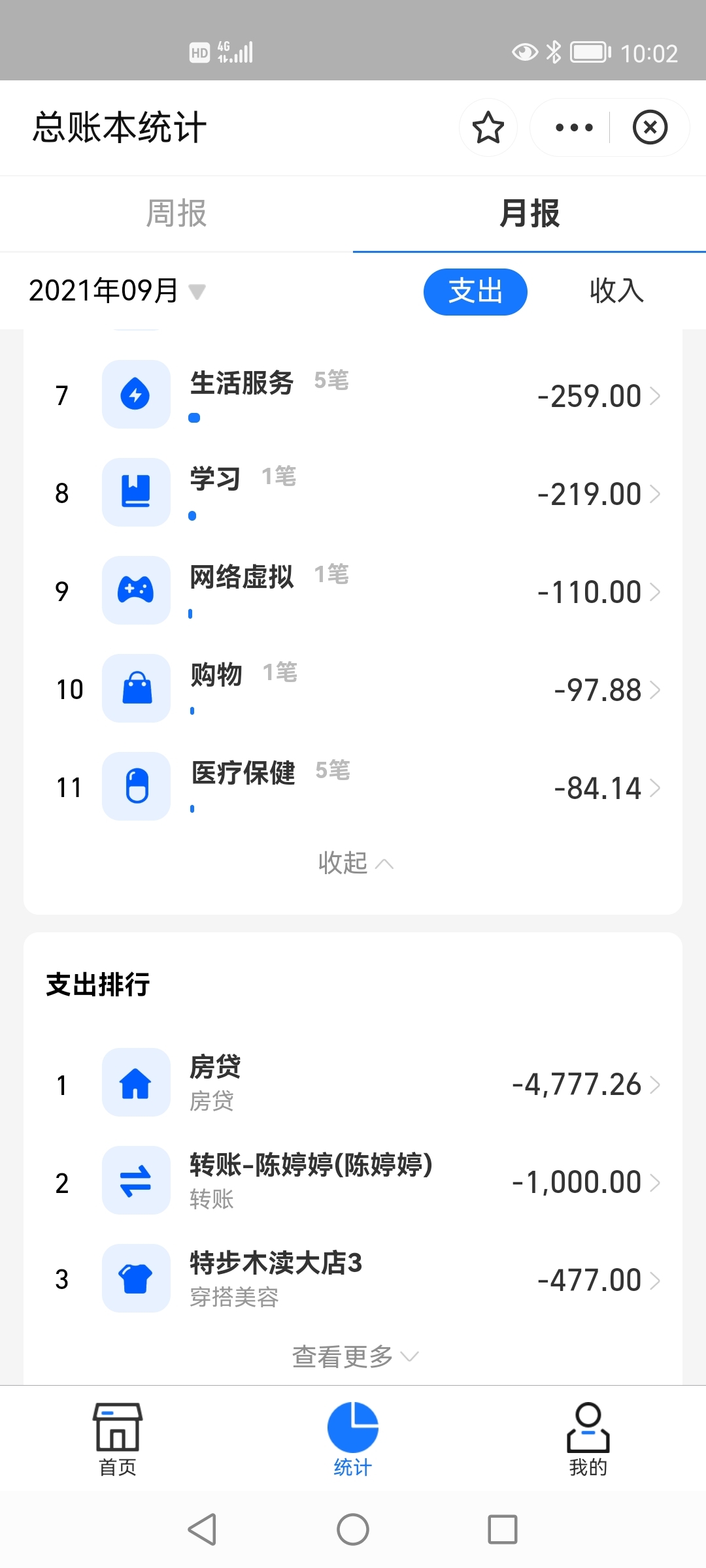The image size is (706, 1568).
Task: Close the mini program with the X icon
Action: [650, 127]
